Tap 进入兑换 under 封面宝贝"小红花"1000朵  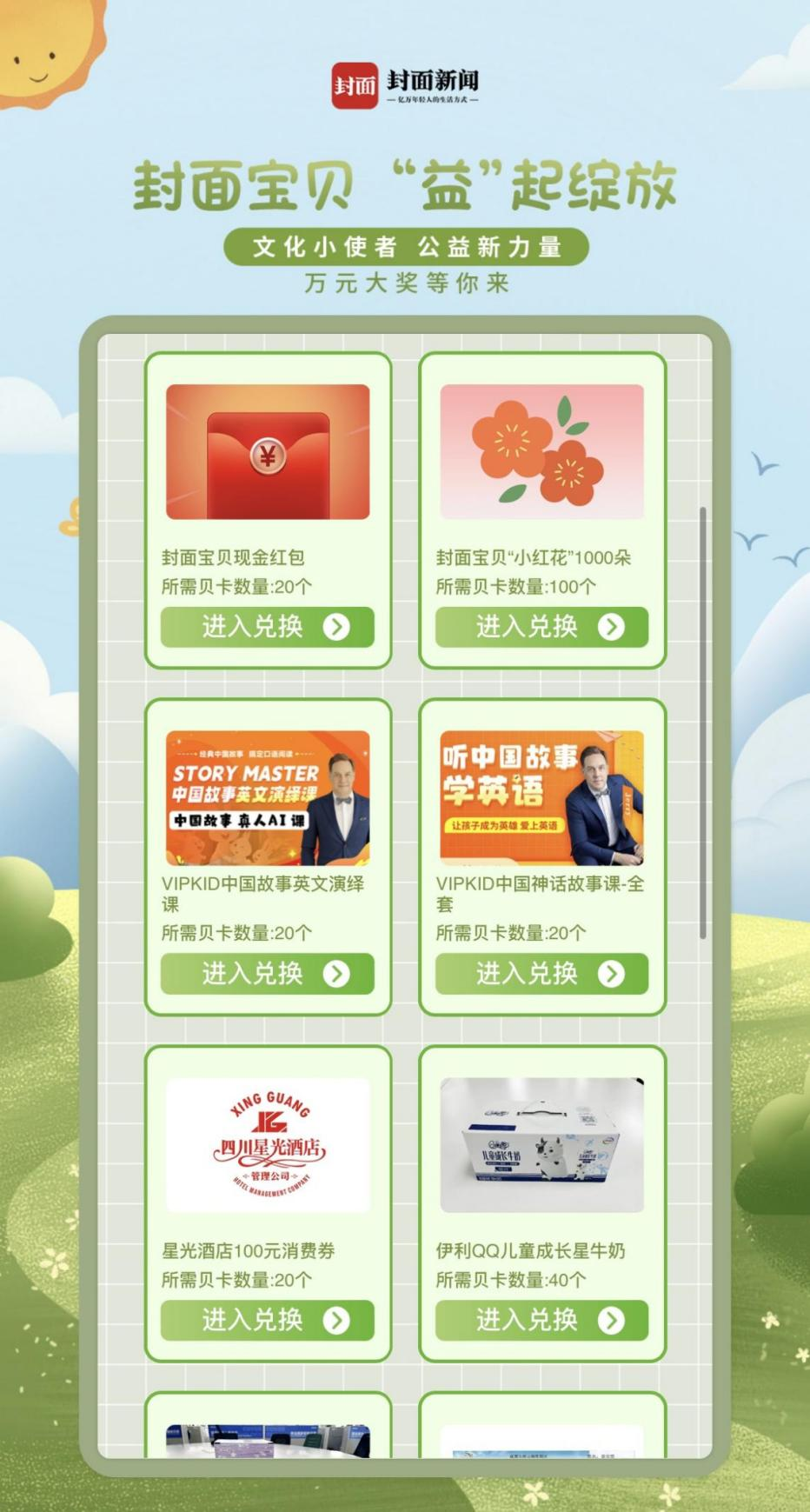coord(541,627)
